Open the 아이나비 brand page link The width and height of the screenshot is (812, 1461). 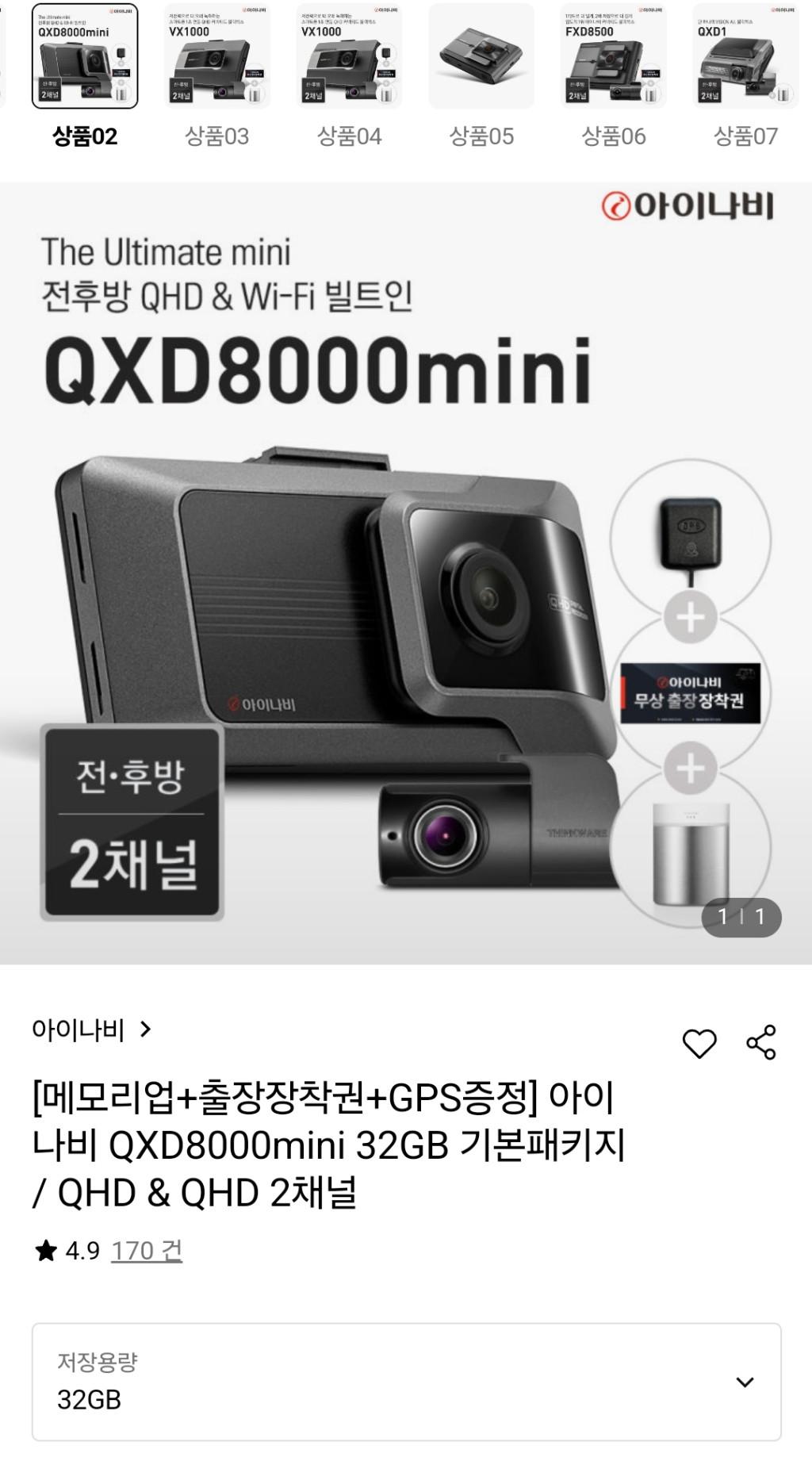[91, 1030]
